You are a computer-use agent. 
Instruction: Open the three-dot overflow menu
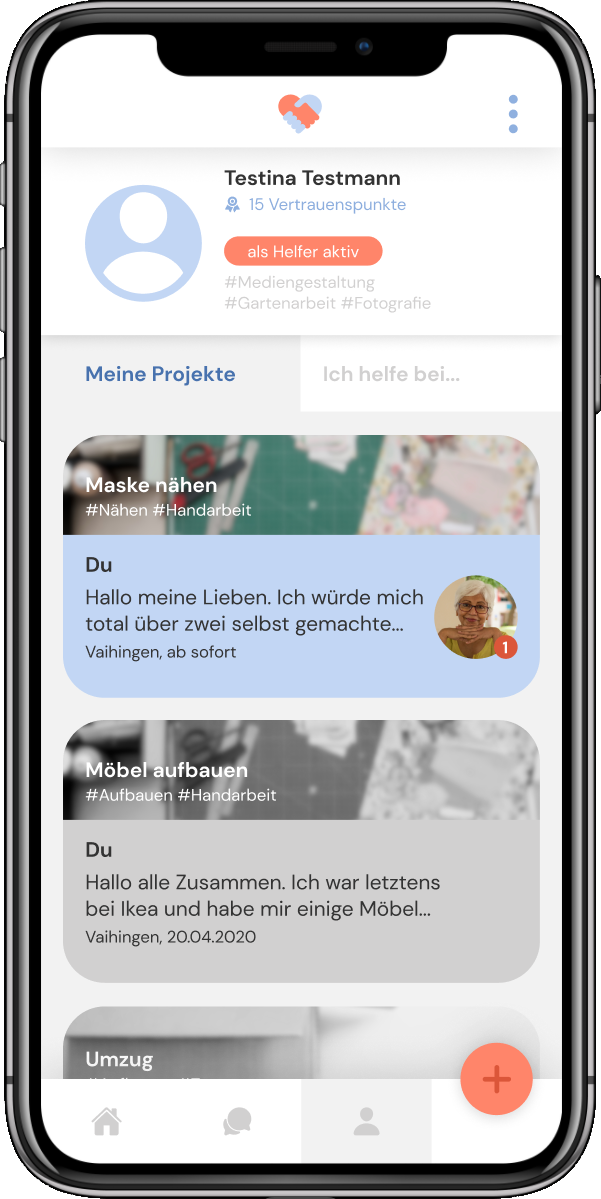(x=513, y=115)
